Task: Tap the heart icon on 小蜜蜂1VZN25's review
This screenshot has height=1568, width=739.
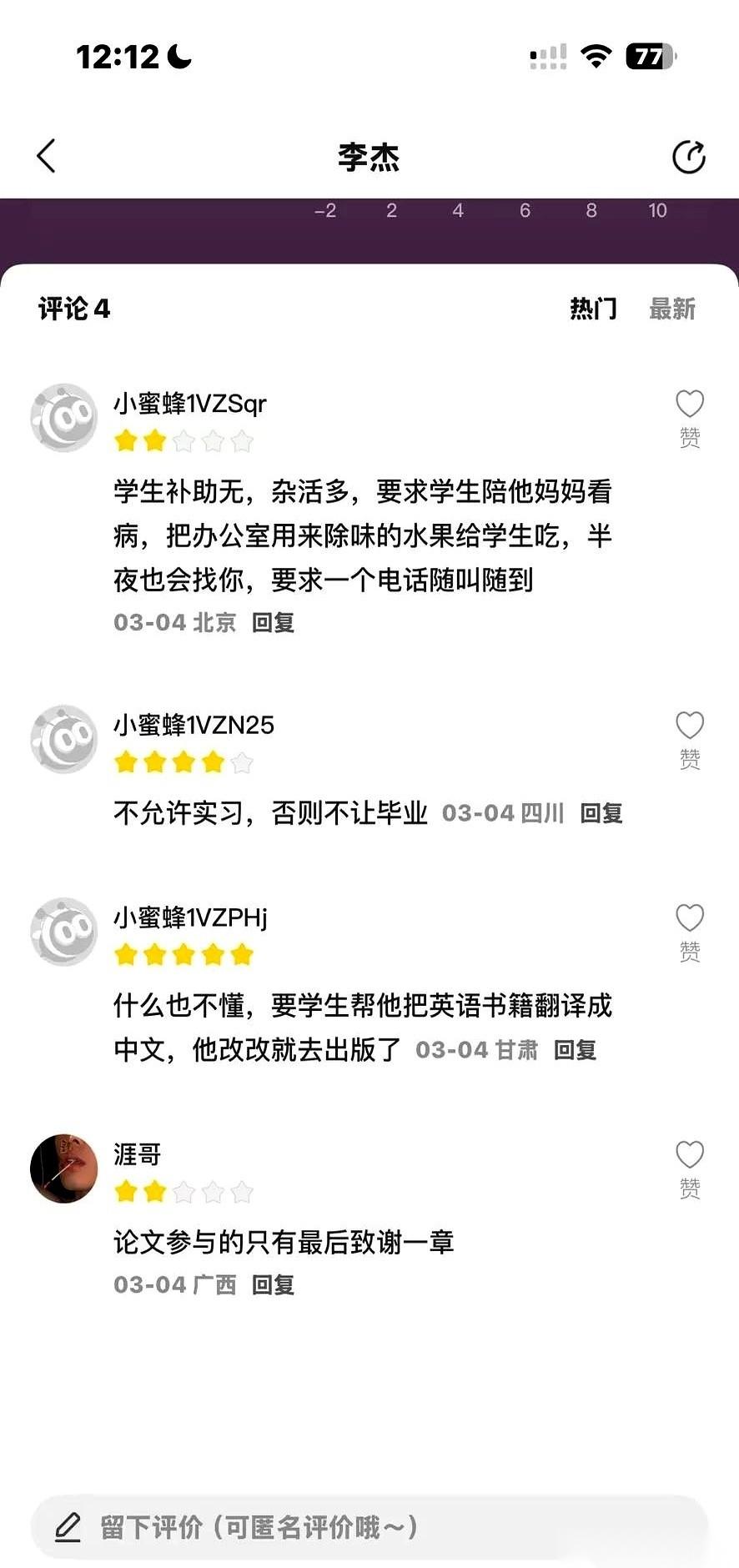Action: [x=689, y=726]
